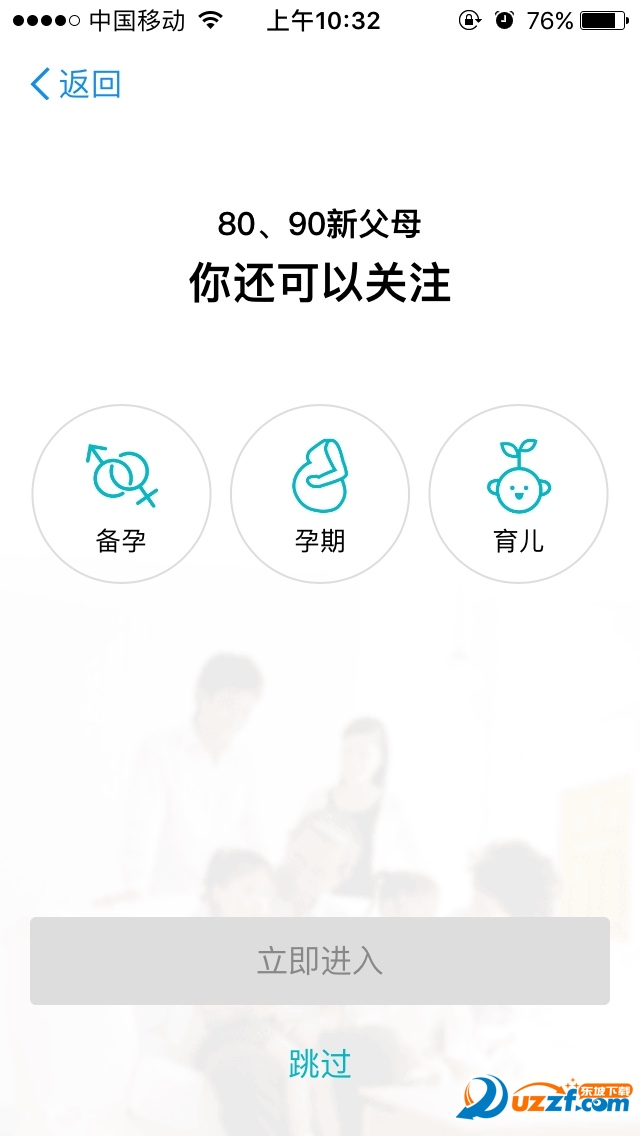Pick the 育儿 interest circle
Image resolution: width=640 pixels, height=1136 pixels.
pos(518,494)
